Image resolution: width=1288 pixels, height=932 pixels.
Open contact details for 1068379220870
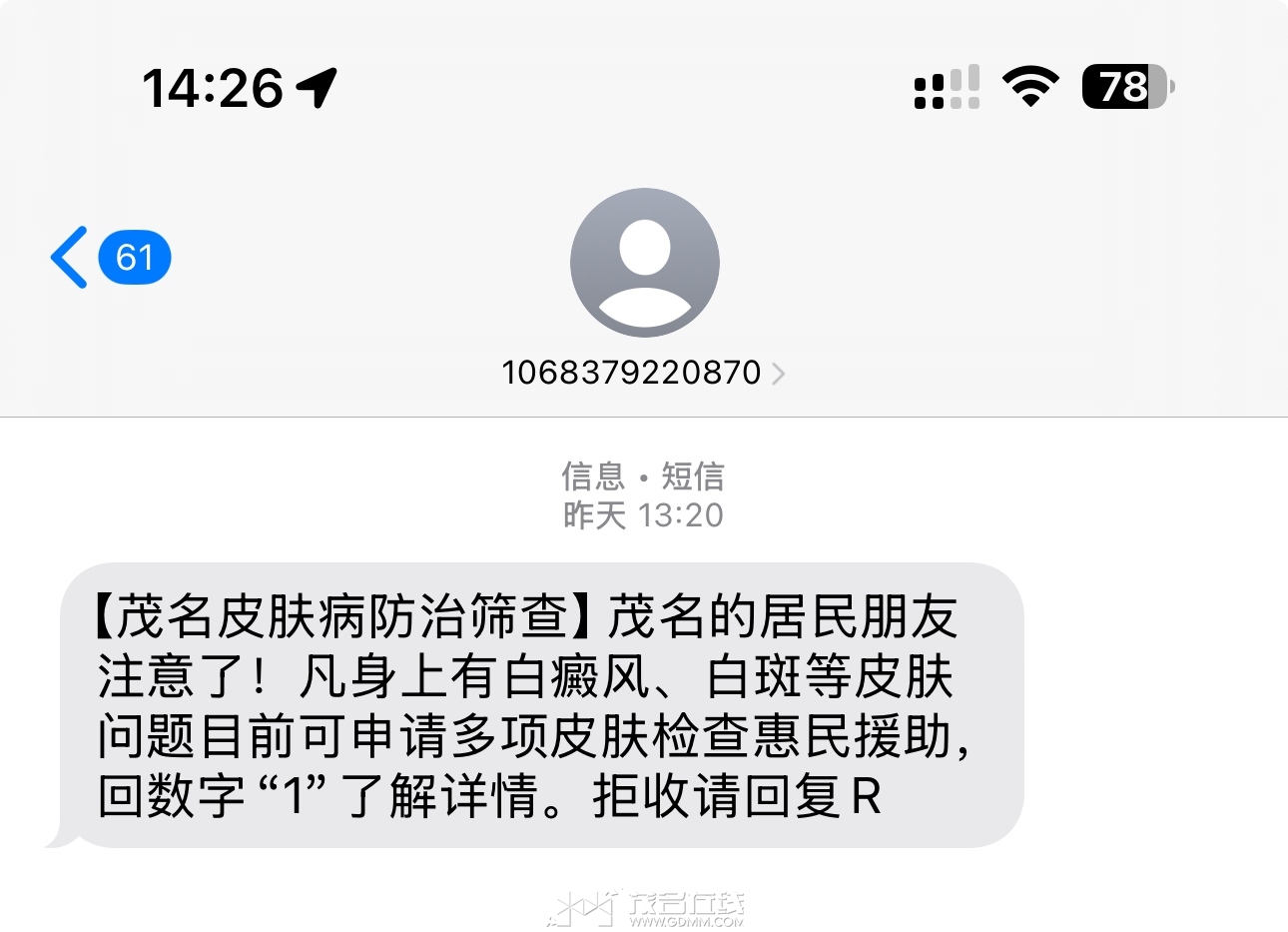(x=643, y=373)
